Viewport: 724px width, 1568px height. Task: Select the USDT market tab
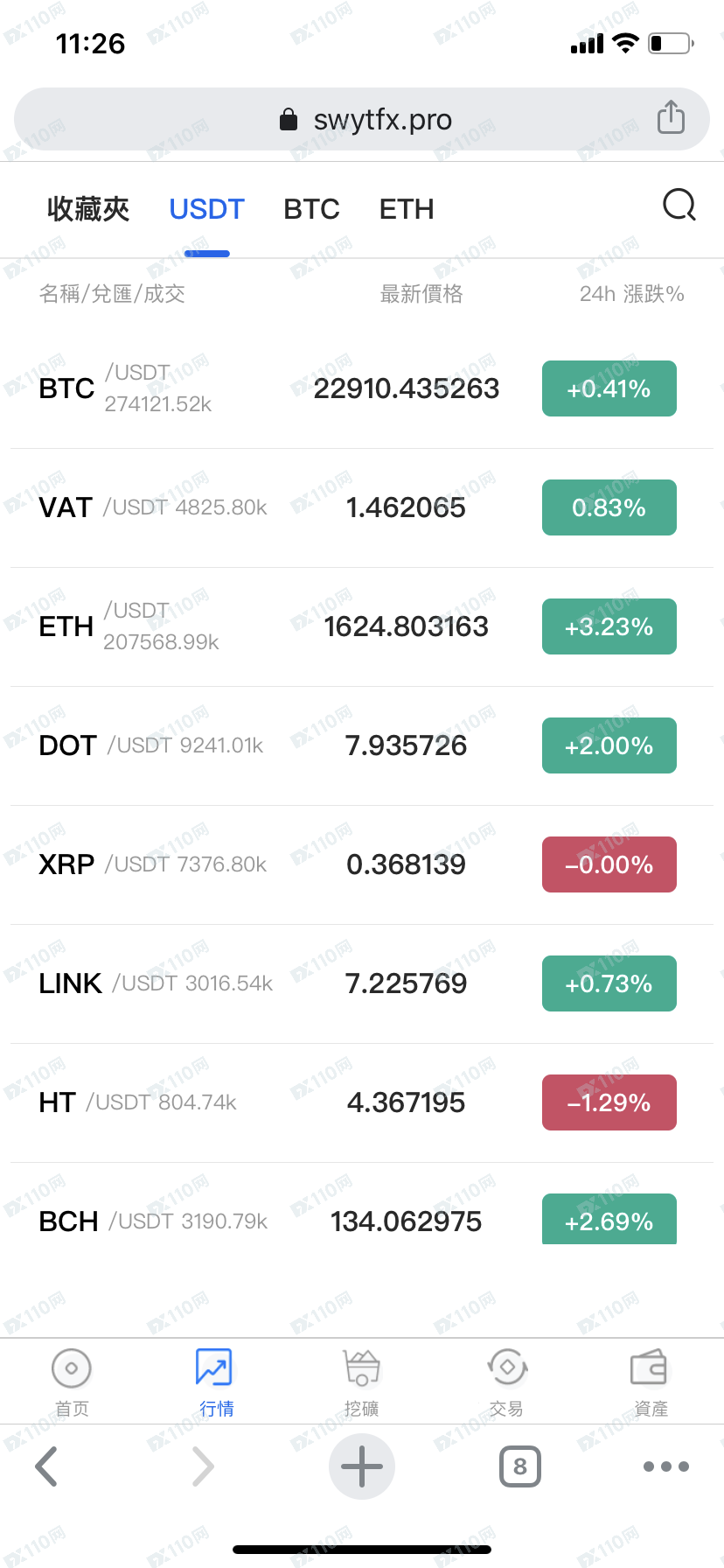(x=207, y=209)
